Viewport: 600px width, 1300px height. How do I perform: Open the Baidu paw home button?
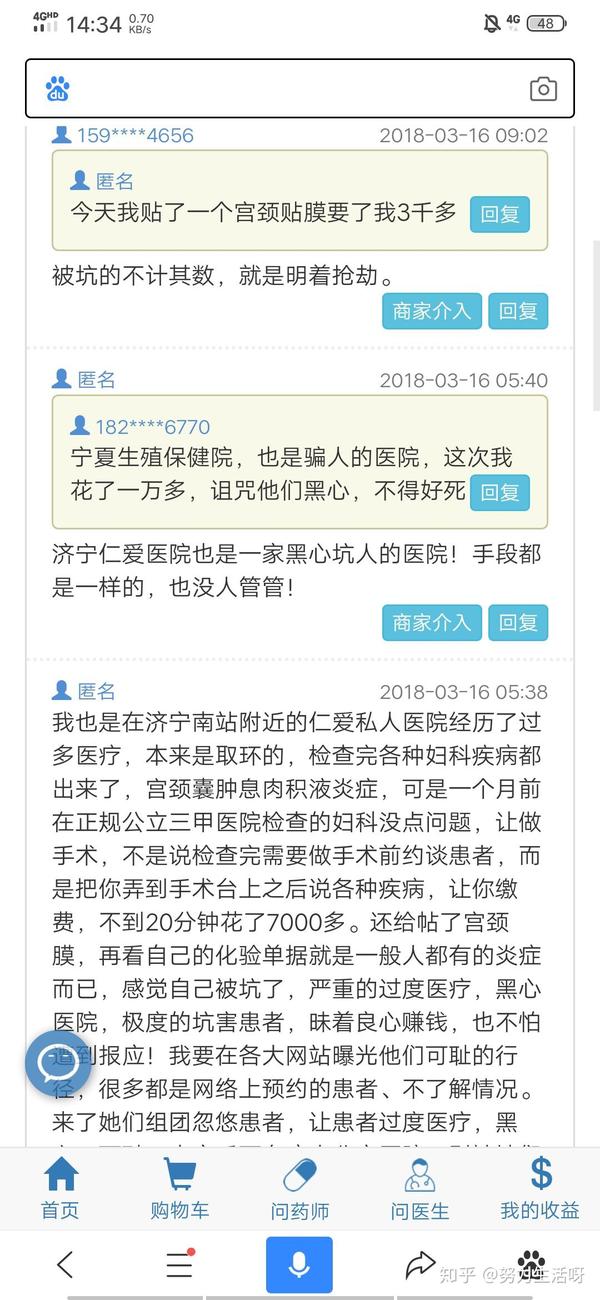point(530,1262)
